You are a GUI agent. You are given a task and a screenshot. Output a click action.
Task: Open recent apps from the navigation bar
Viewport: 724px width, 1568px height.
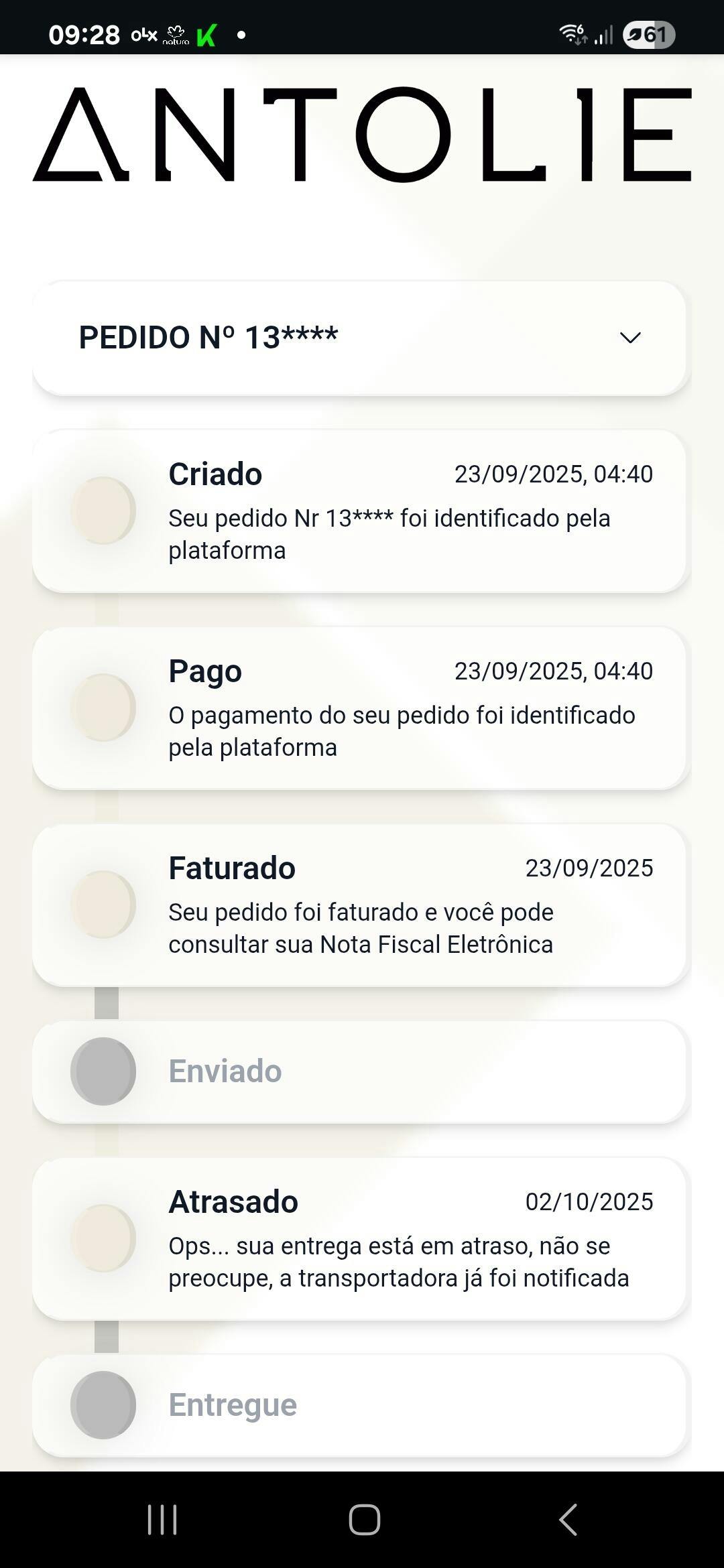click(162, 1520)
